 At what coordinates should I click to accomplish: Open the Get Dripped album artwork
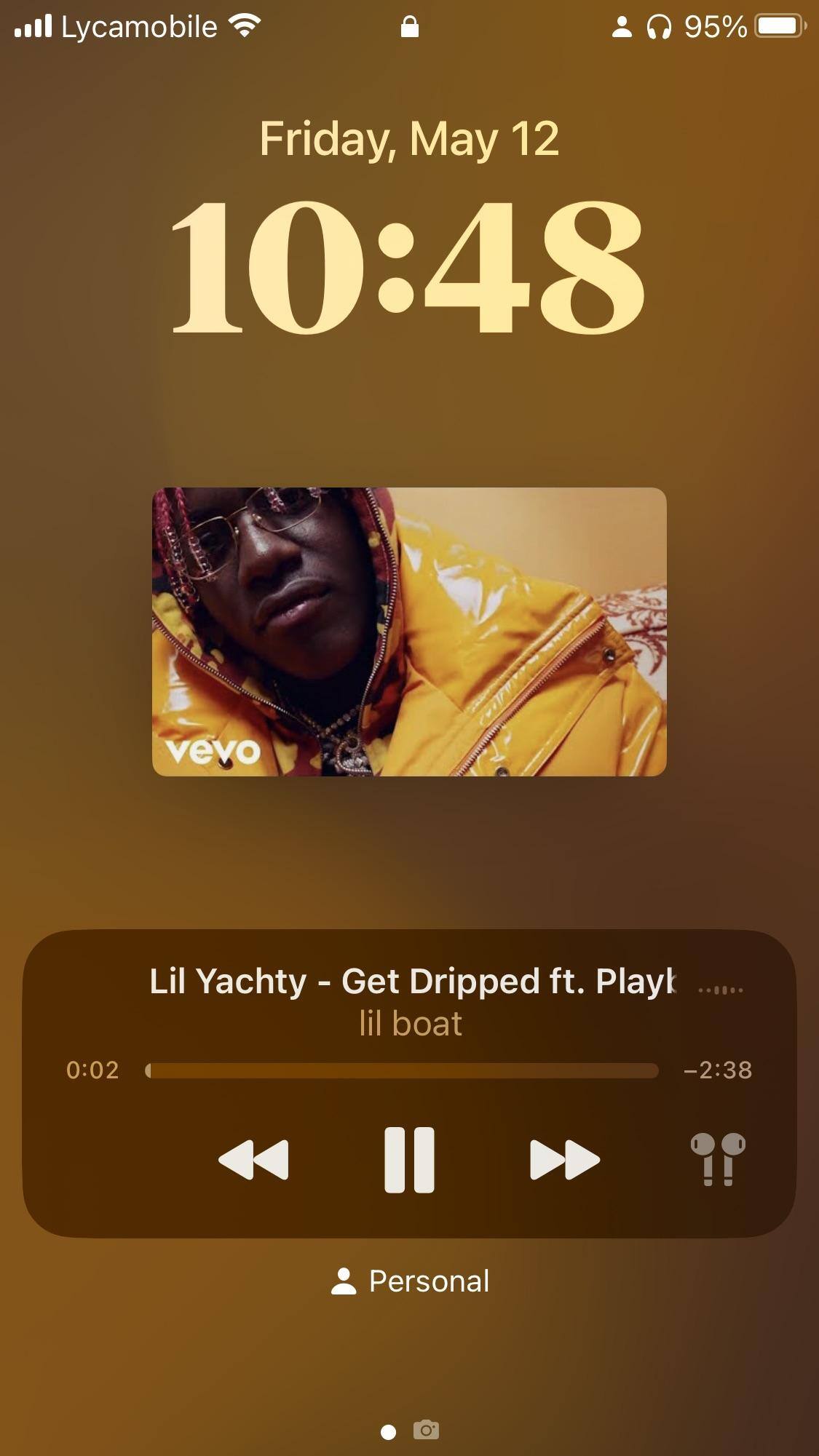coord(409,632)
